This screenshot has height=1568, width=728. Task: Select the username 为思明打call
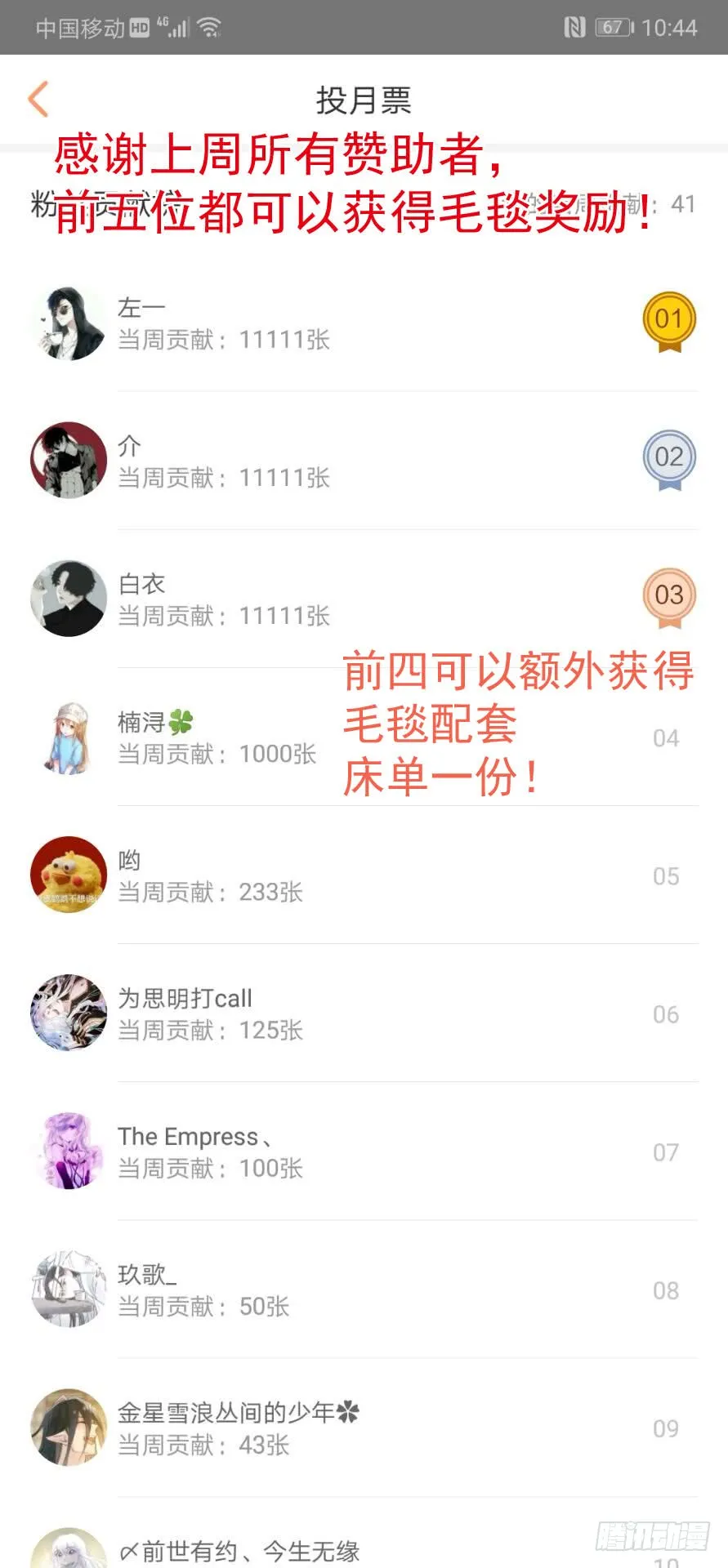(x=184, y=998)
